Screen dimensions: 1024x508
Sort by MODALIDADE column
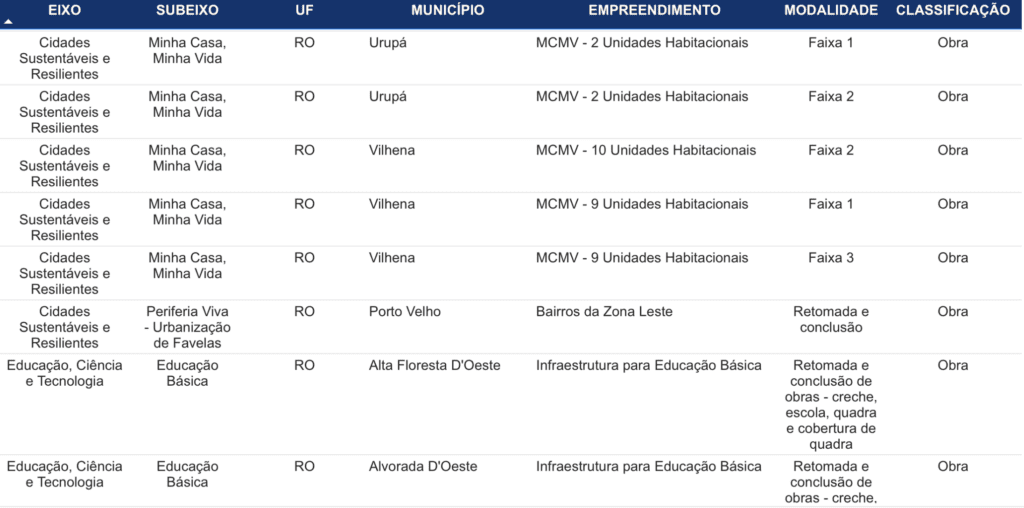830,10
